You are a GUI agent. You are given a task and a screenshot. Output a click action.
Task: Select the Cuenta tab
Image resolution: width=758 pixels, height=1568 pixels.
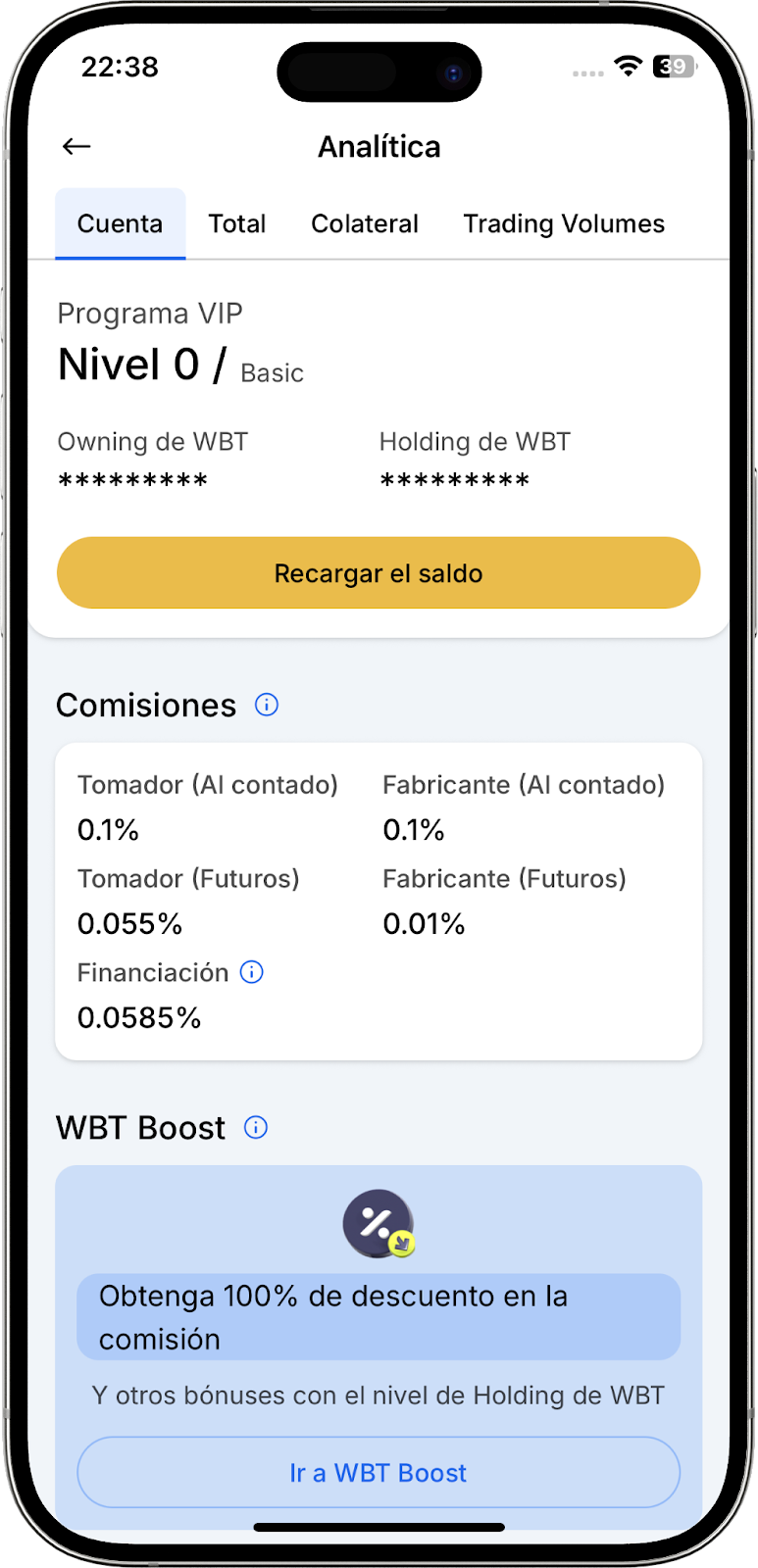pos(120,223)
